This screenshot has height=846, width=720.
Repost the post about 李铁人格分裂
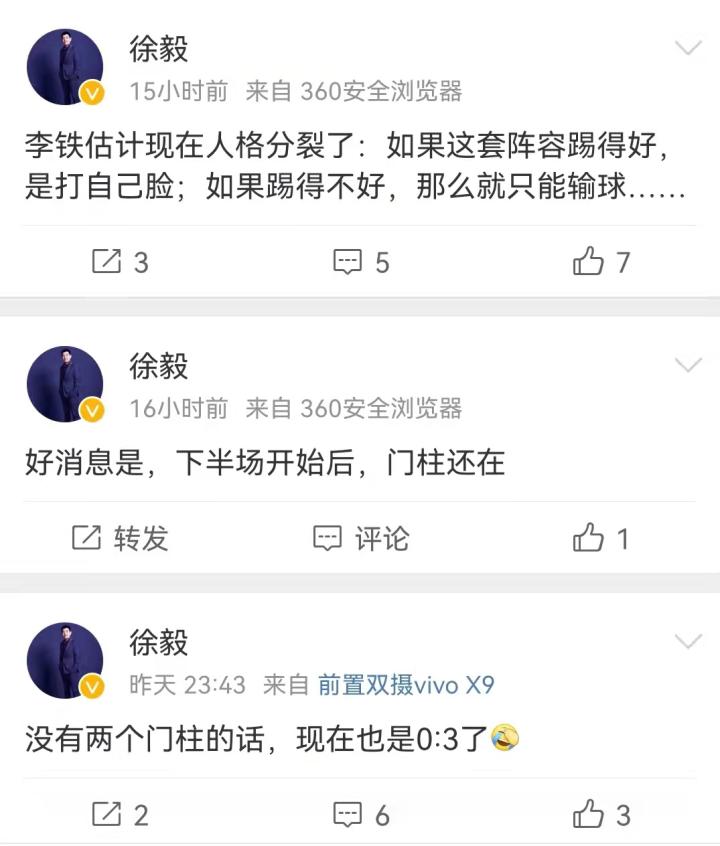click(x=119, y=262)
